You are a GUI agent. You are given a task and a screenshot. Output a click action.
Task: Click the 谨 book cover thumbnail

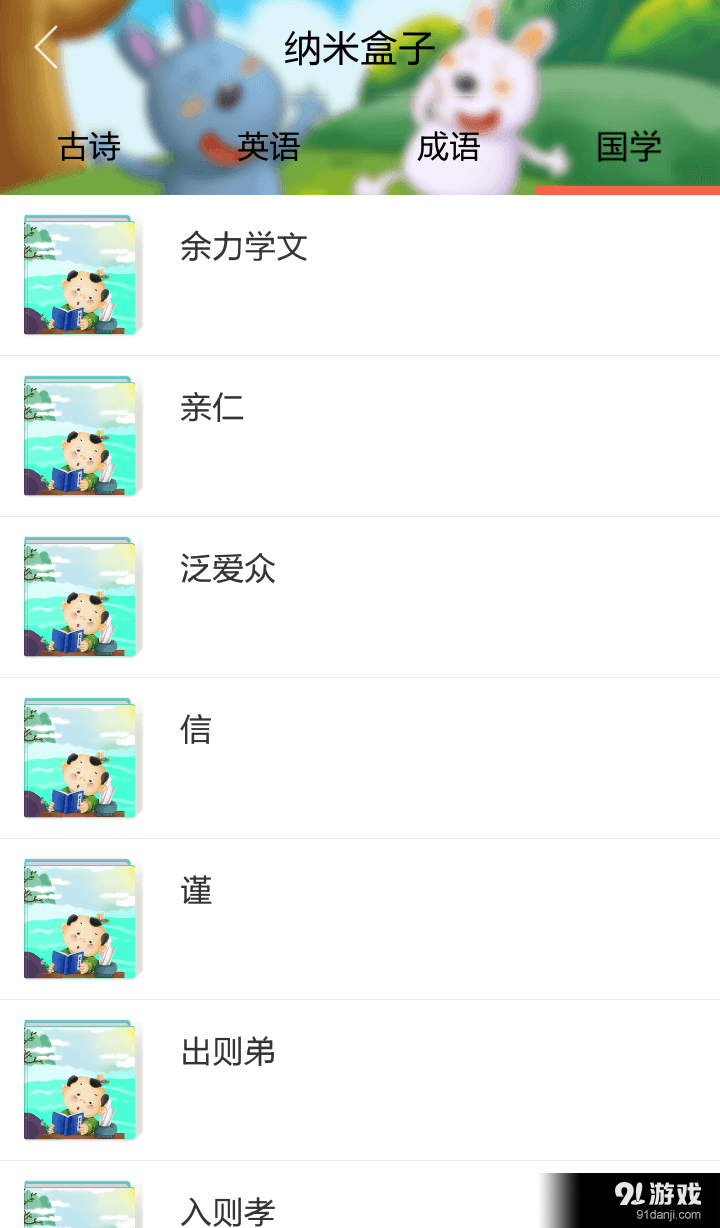click(x=80, y=918)
